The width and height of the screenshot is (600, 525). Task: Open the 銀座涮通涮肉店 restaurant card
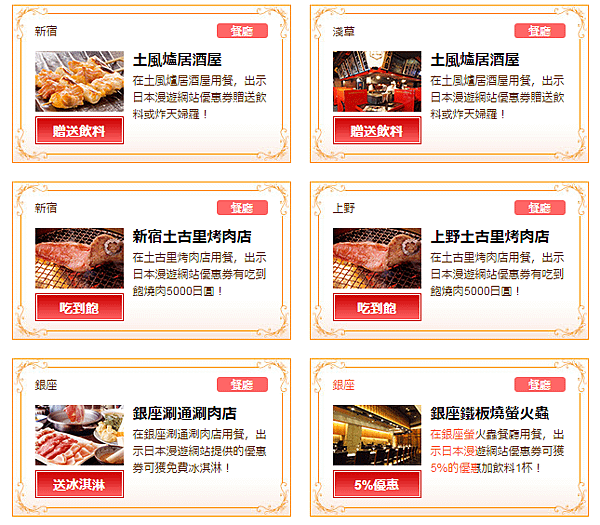pyautogui.click(x=185, y=413)
